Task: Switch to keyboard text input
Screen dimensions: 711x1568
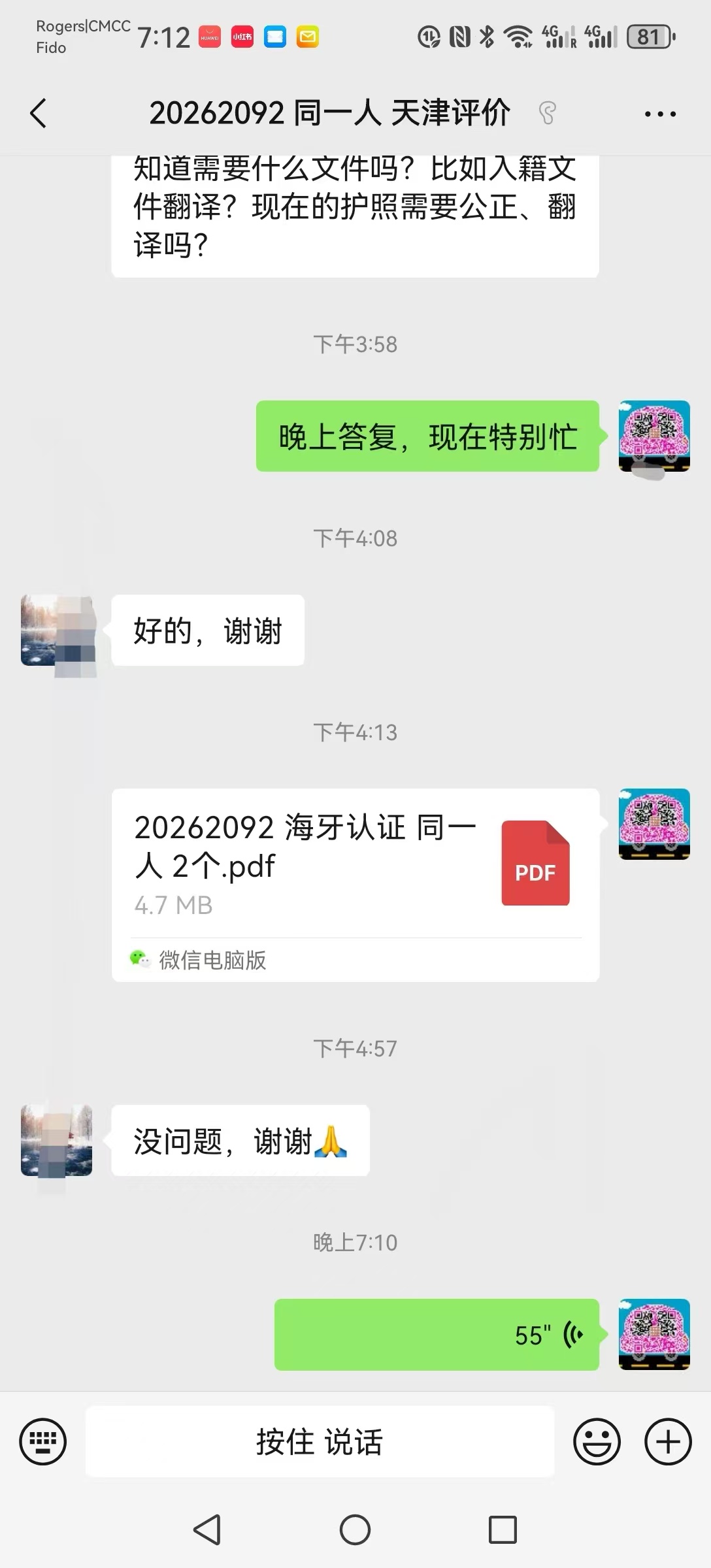Action: pyautogui.click(x=43, y=1442)
